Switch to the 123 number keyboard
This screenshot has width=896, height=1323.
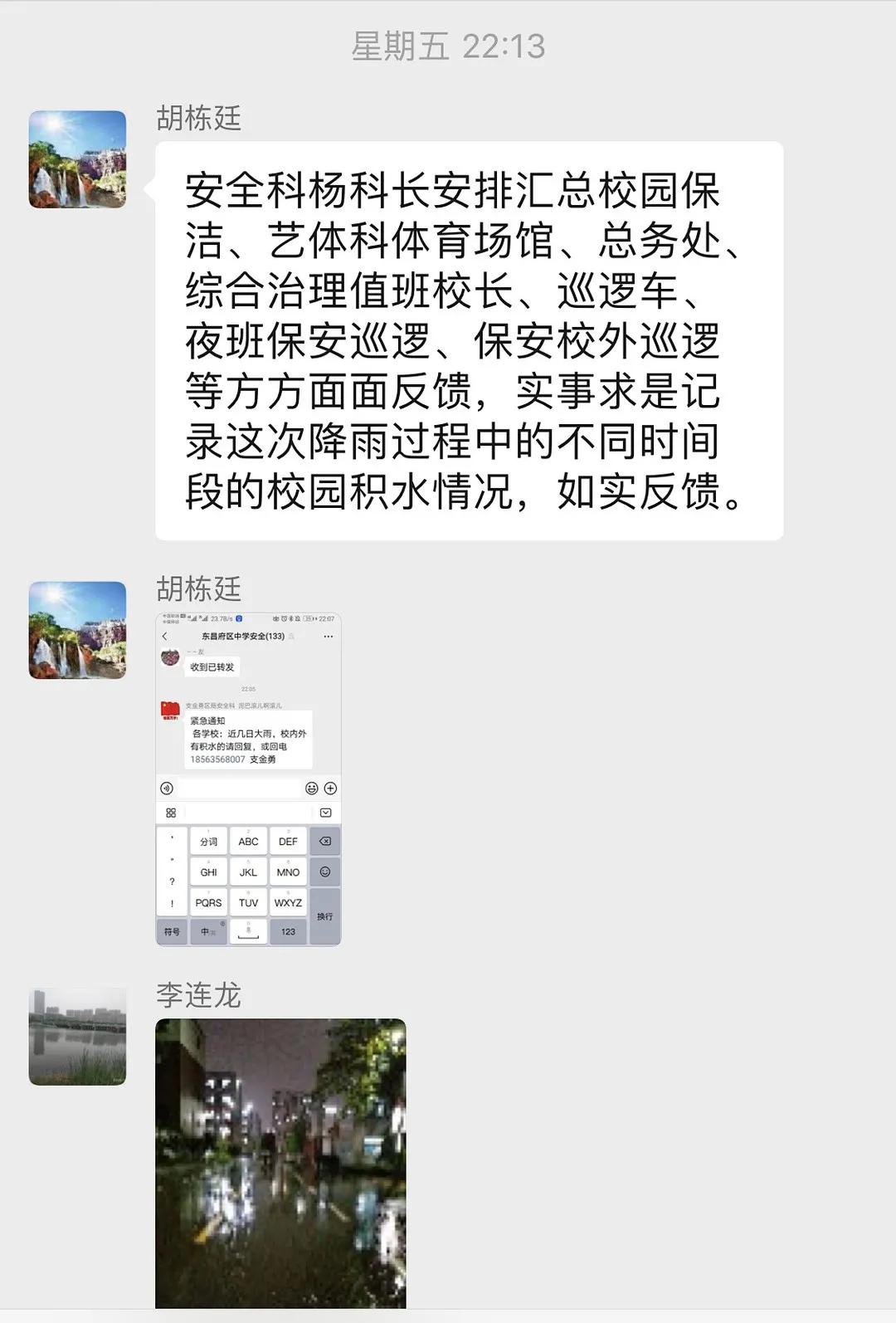[x=290, y=930]
